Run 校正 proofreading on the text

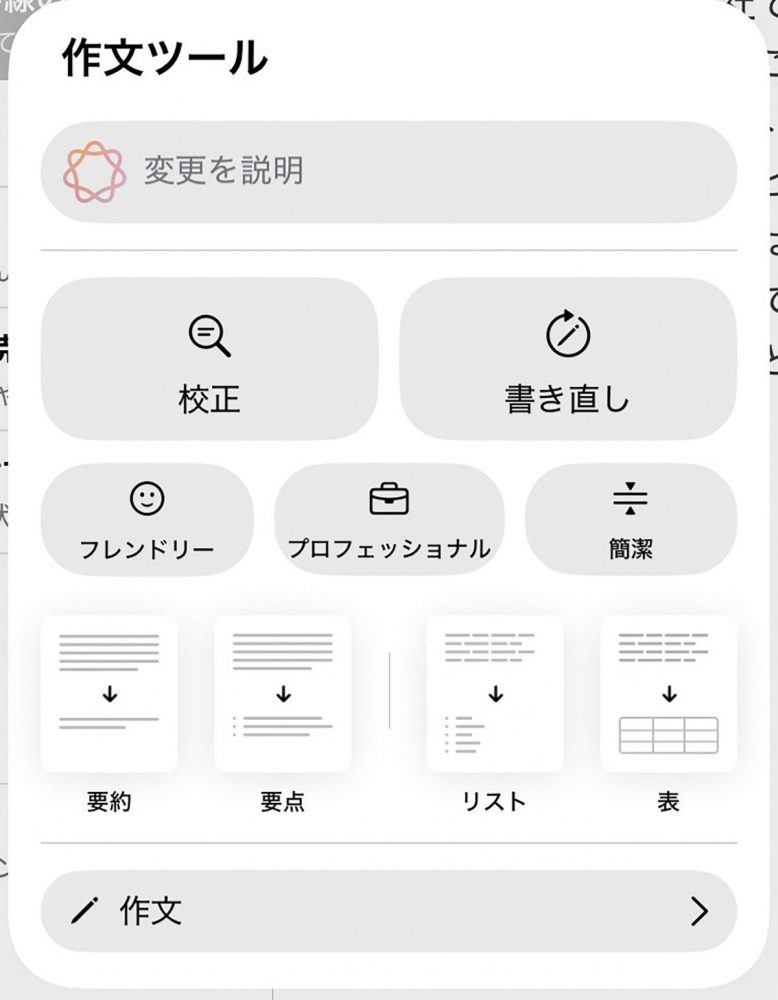[209, 359]
